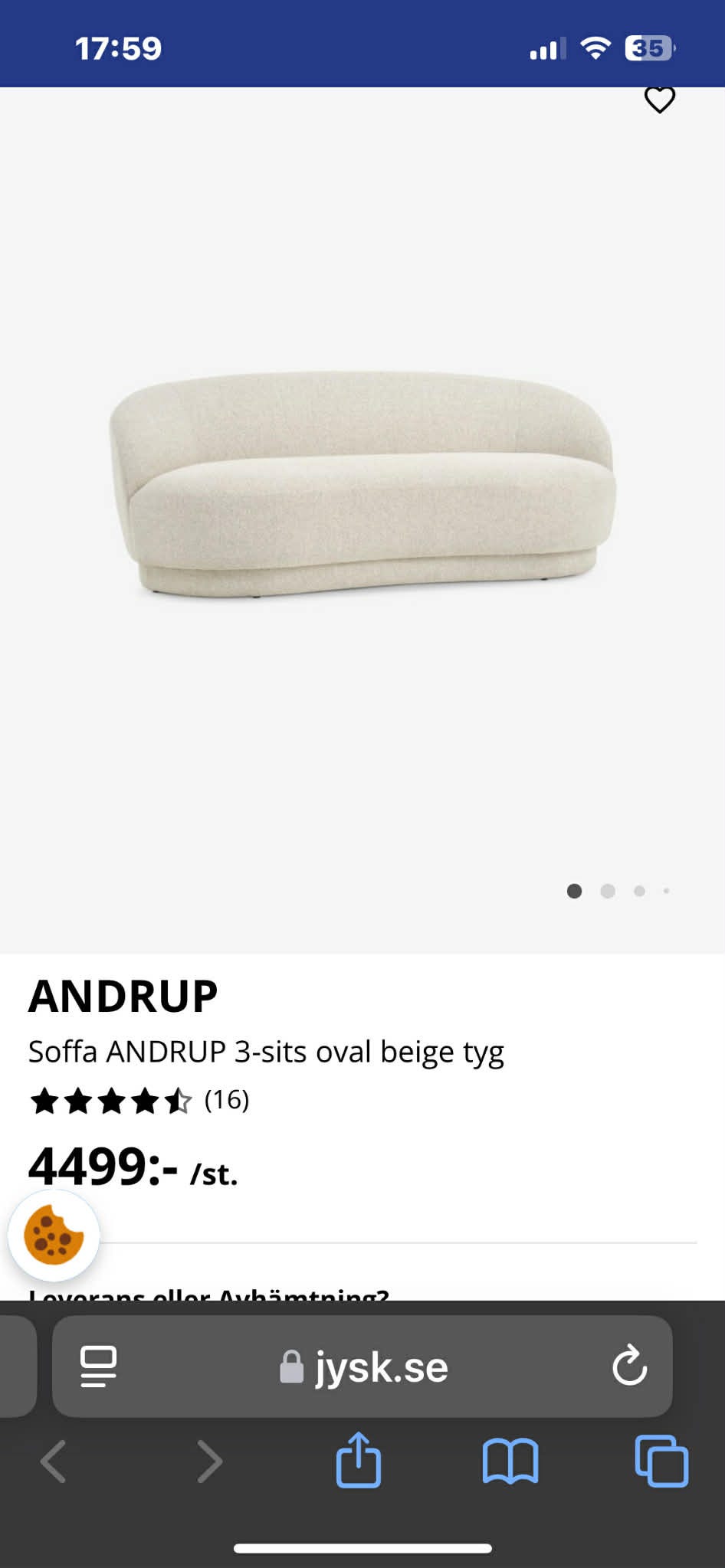Add ANDRUP sofa to favorites heart
This screenshot has height=1568, width=725.
pyautogui.click(x=659, y=100)
